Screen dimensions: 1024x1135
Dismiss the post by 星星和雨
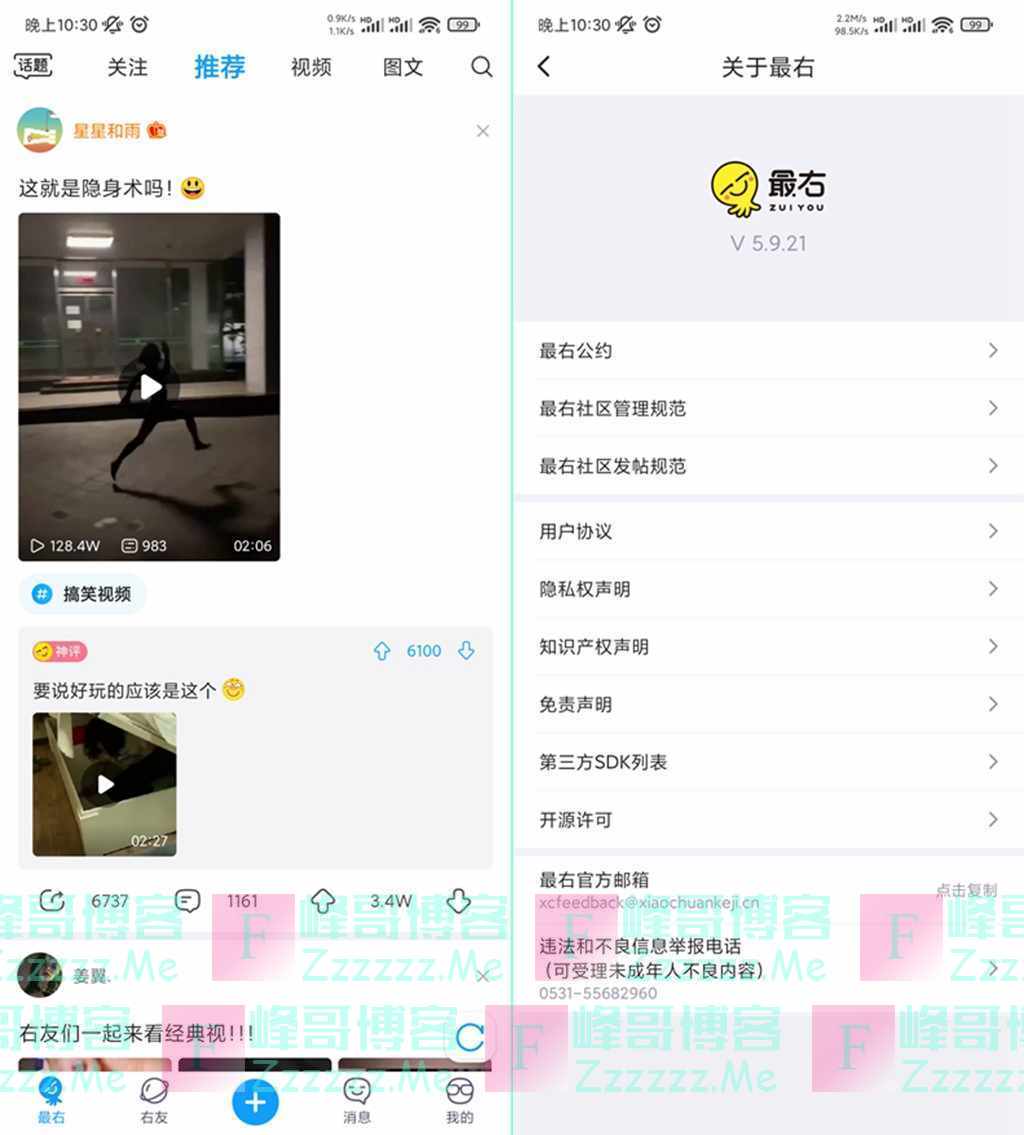(x=483, y=131)
